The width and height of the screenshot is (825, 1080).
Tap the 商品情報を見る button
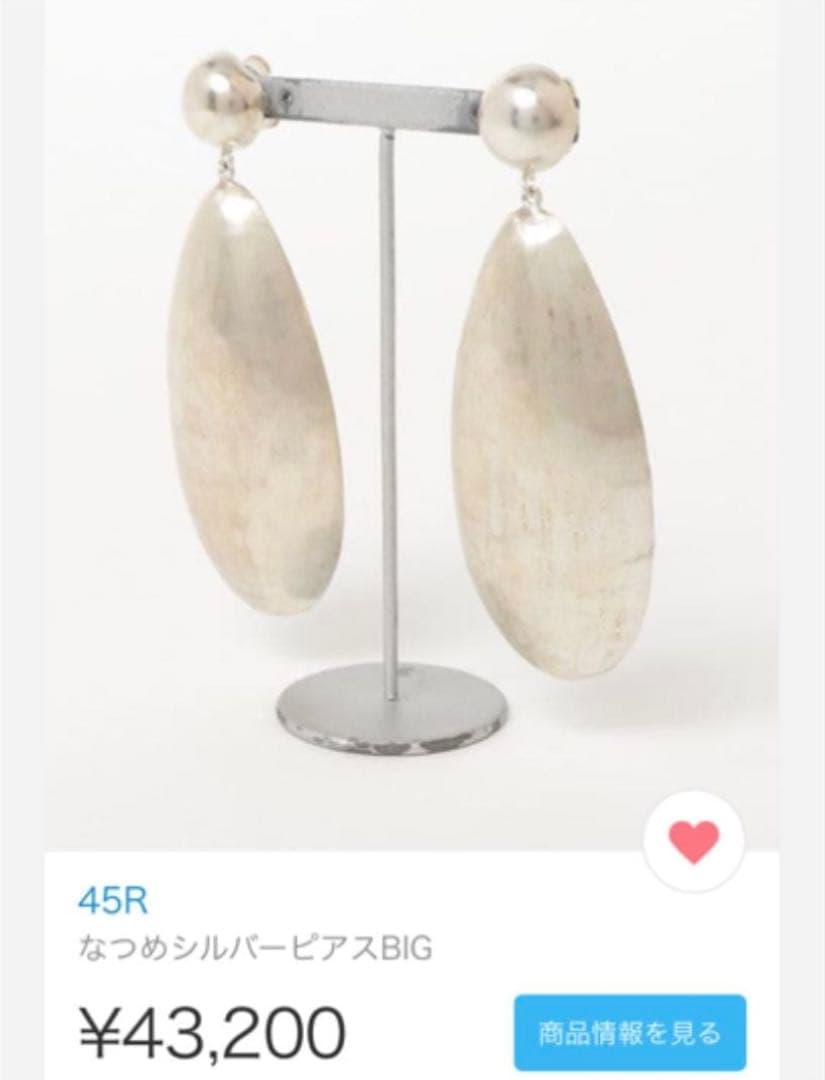click(x=630, y=1032)
